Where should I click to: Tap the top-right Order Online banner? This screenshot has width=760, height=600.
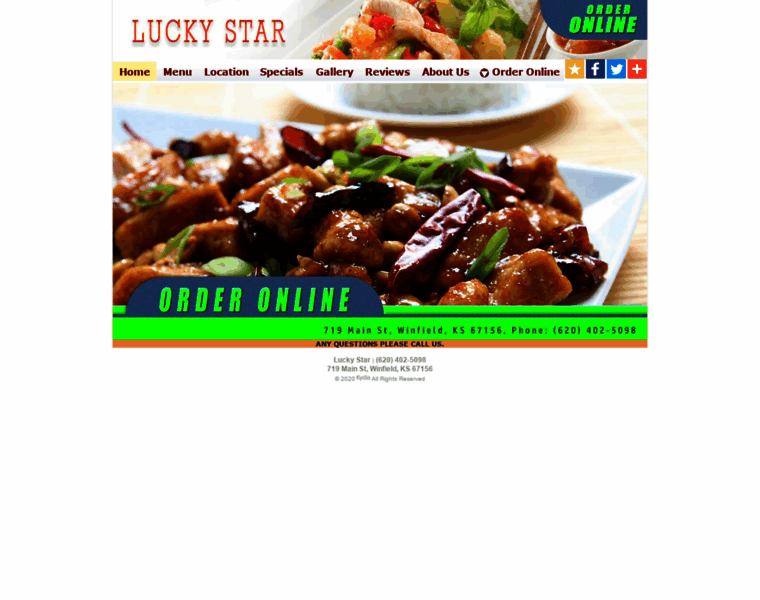(602, 19)
